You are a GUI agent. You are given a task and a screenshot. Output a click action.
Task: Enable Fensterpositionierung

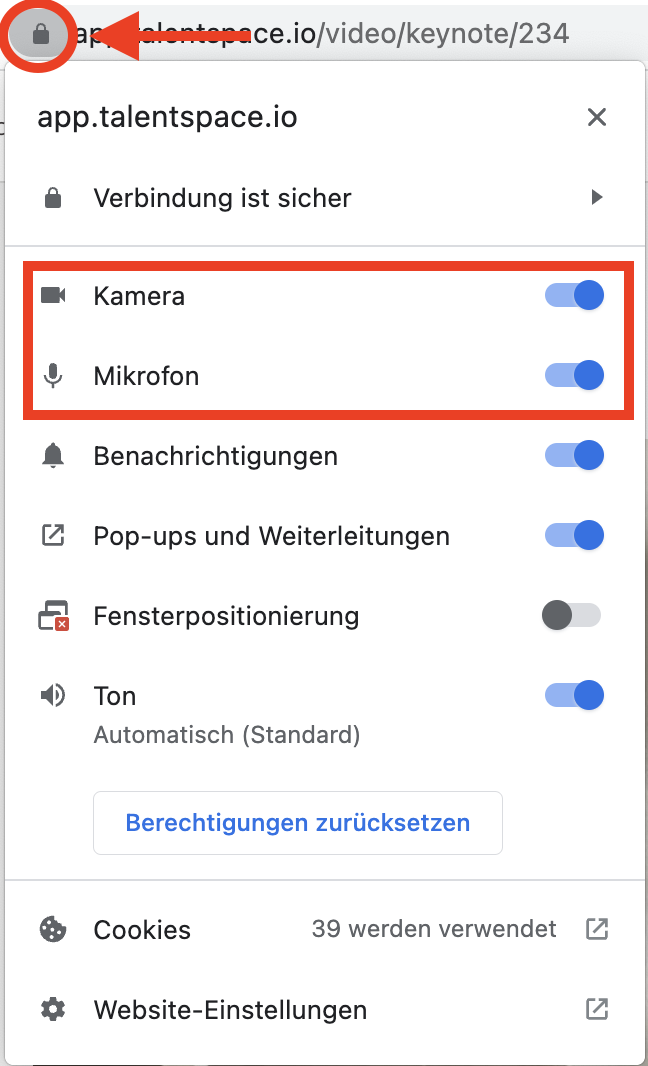coord(571,615)
